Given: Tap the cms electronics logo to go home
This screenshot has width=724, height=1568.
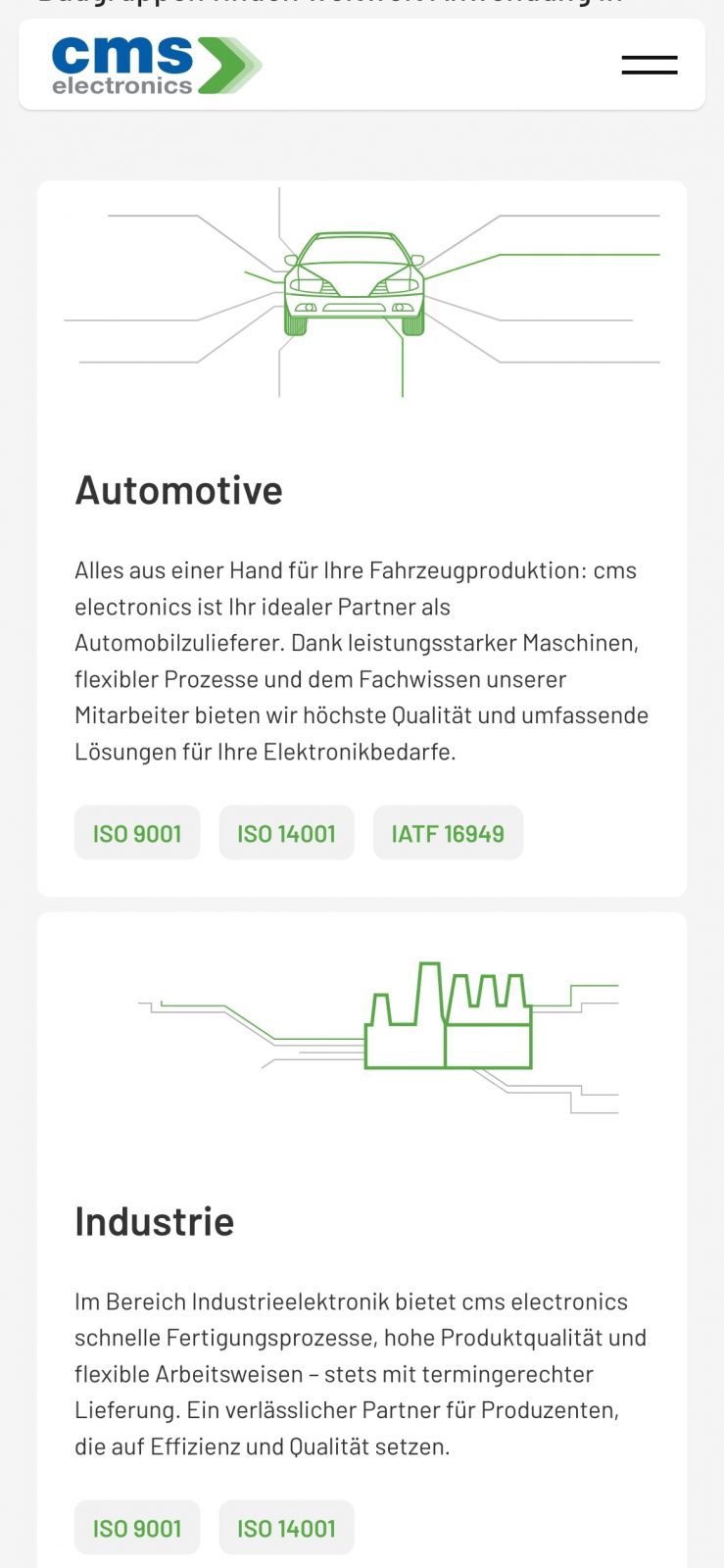Looking at the screenshot, I should (157, 66).
